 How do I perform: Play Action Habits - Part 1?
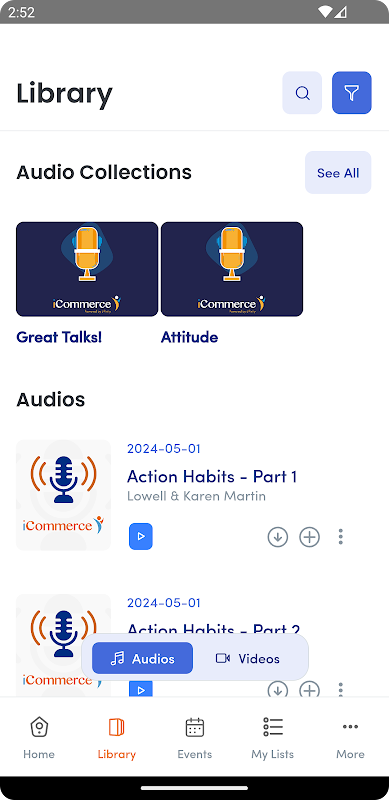point(141,536)
